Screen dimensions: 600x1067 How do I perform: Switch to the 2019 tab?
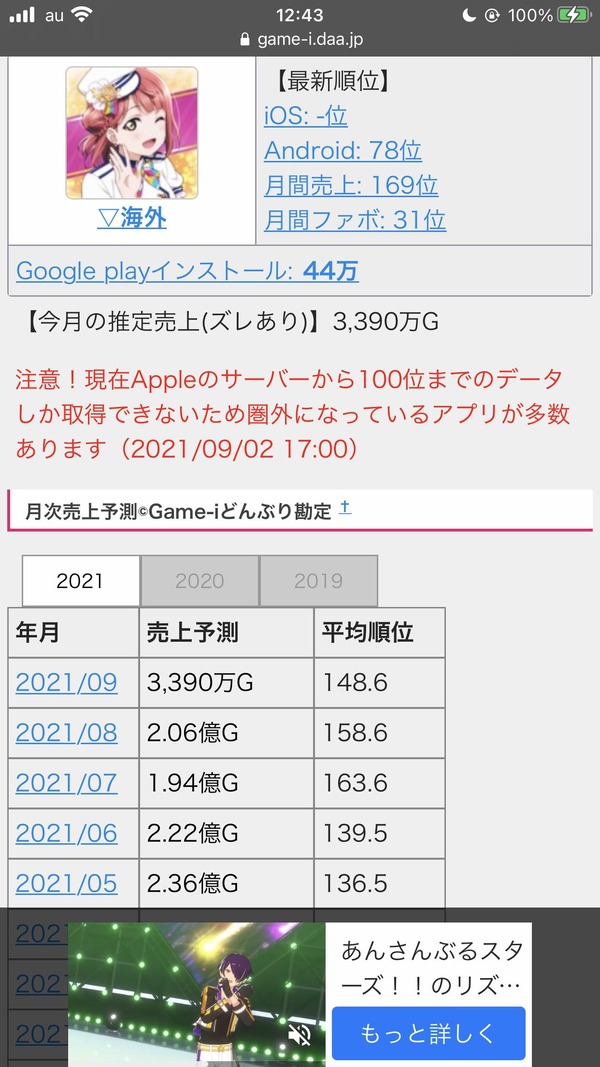click(318, 580)
